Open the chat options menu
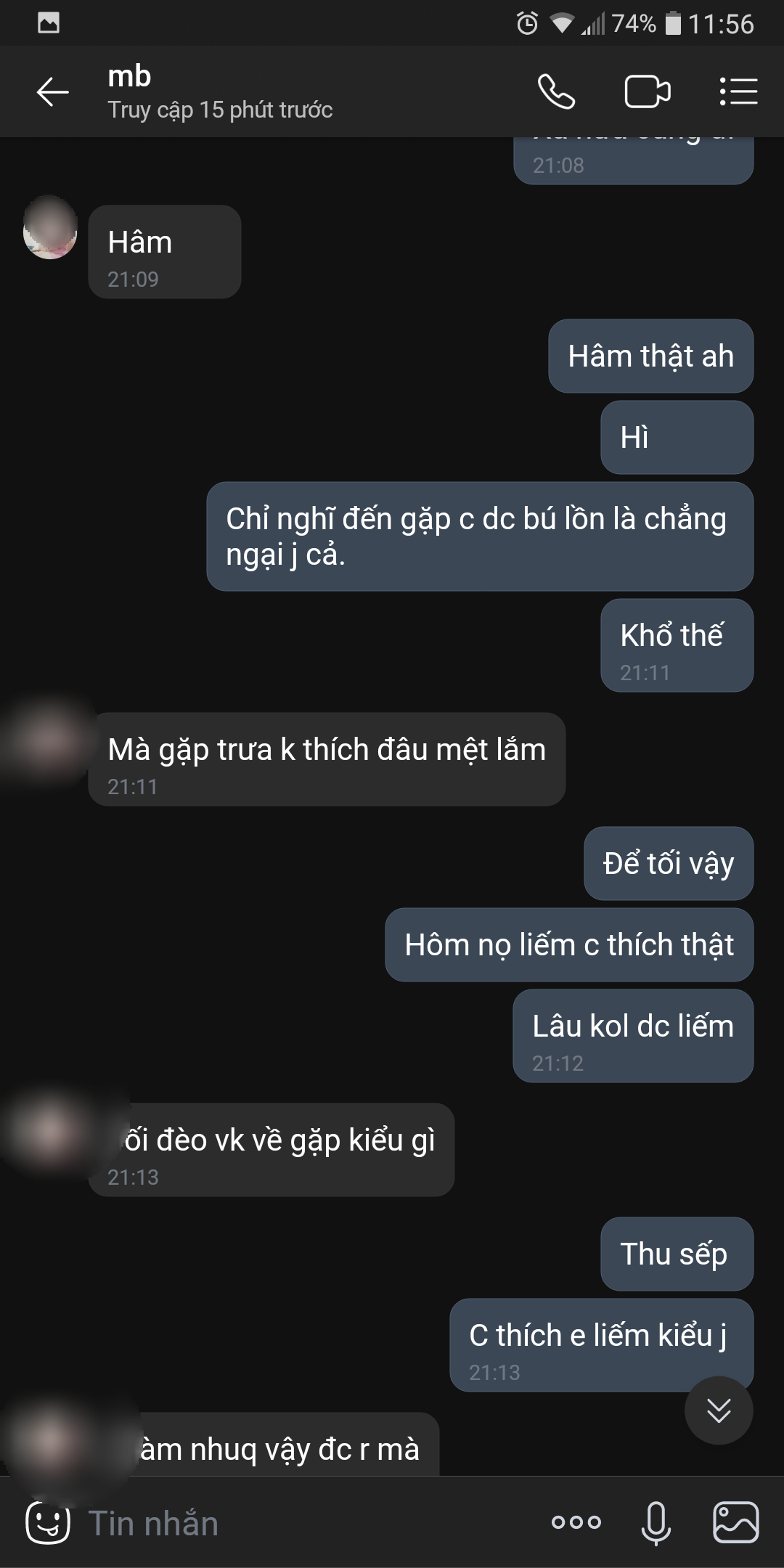Viewport: 784px width, 1568px height. tap(738, 92)
